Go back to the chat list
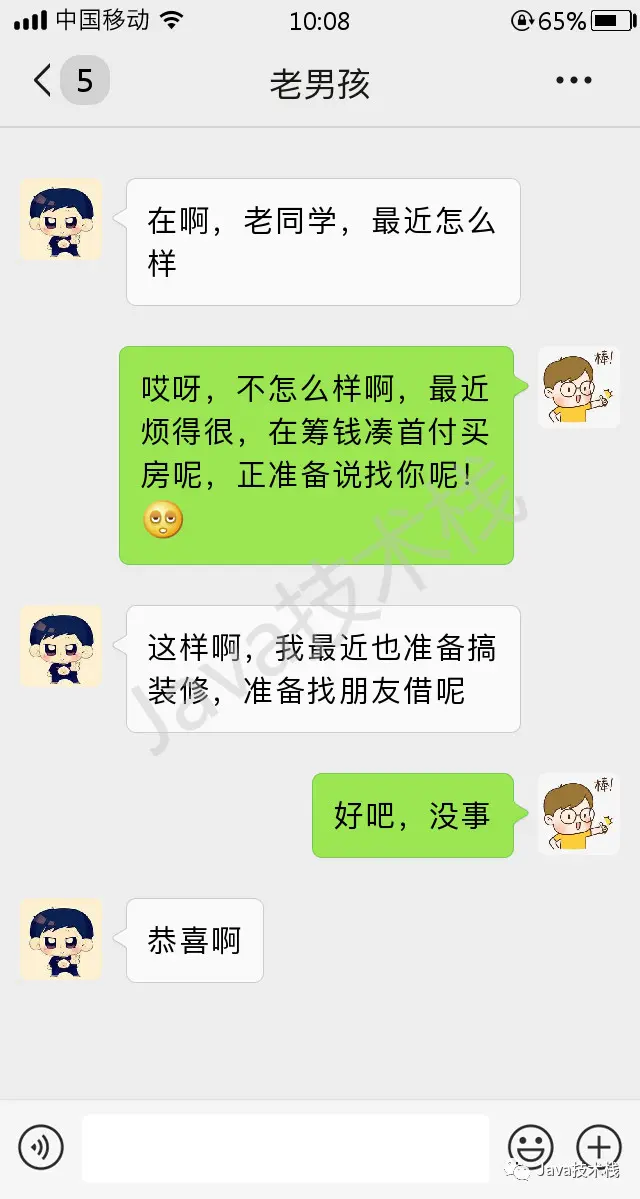This screenshot has width=640, height=1199. [x=44, y=81]
